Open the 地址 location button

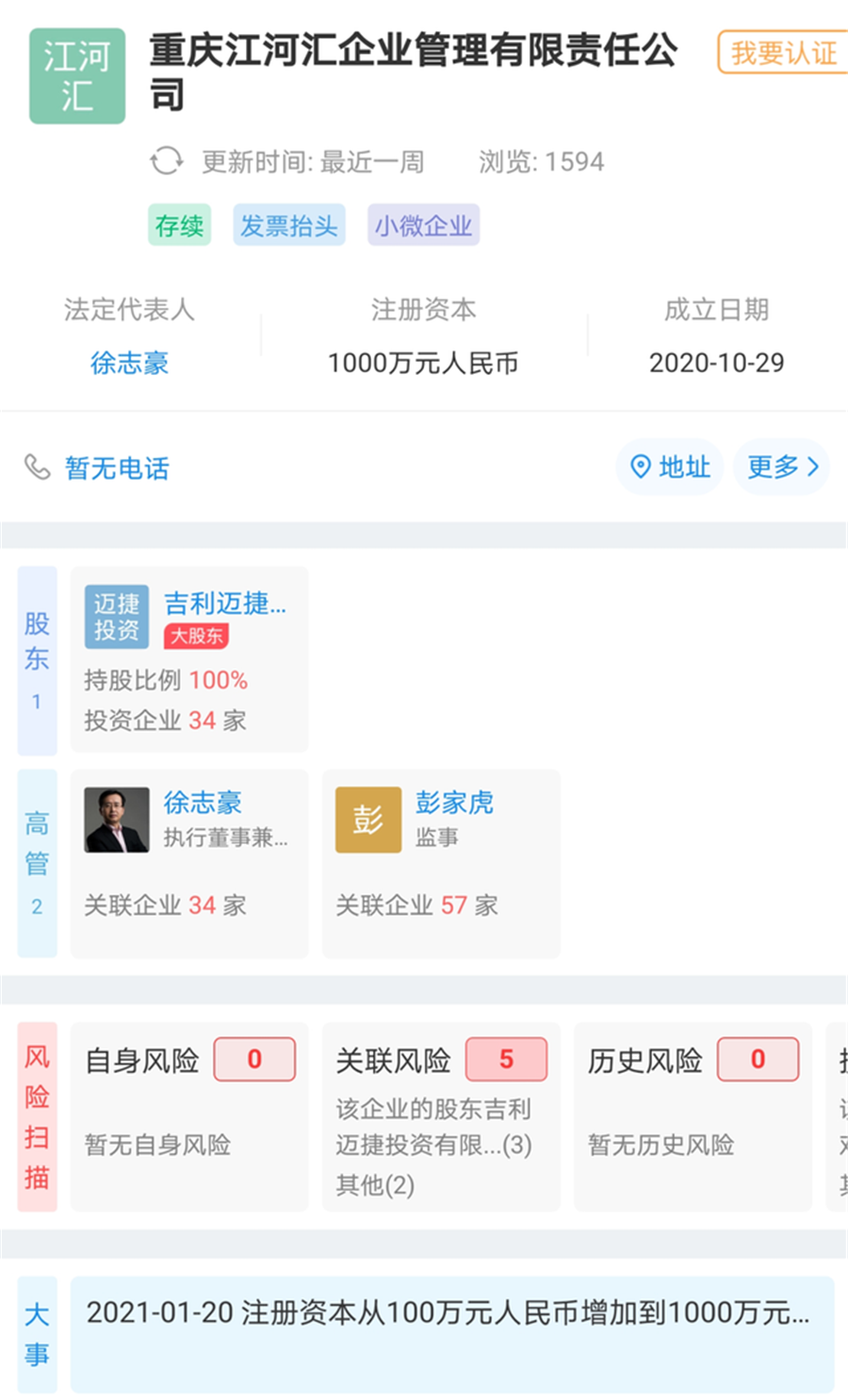click(670, 466)
